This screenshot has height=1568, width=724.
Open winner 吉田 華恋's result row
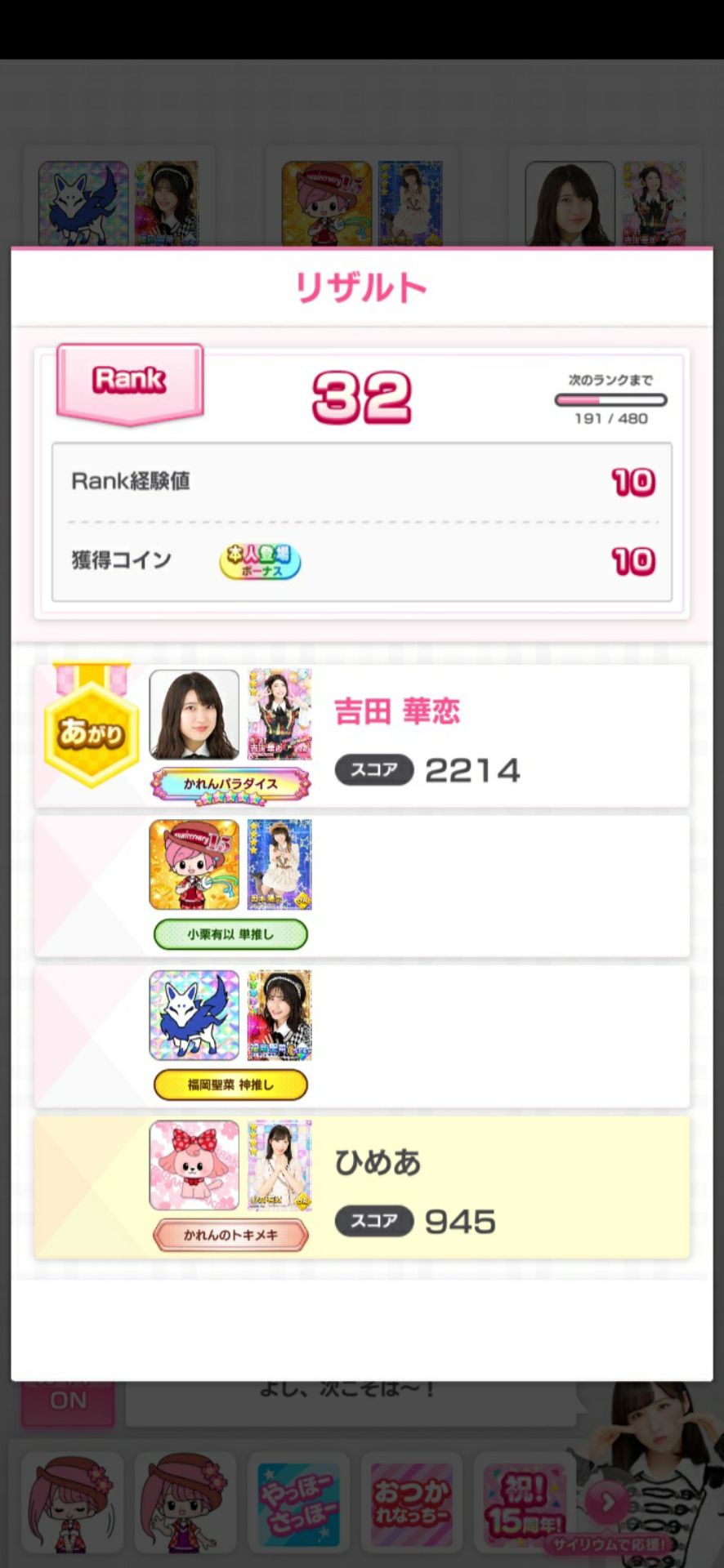tap(361, 735)
